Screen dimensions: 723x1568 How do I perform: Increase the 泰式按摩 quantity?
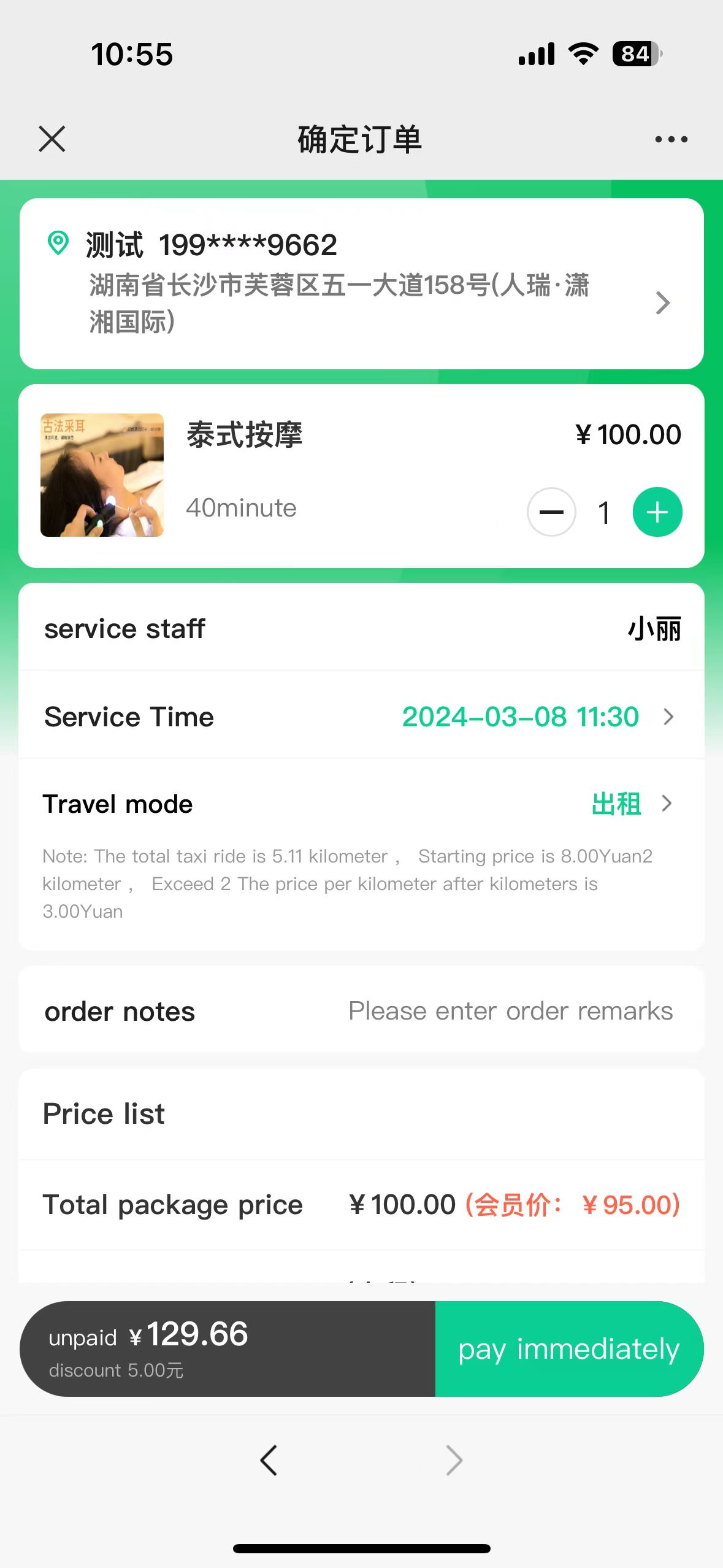657,512
